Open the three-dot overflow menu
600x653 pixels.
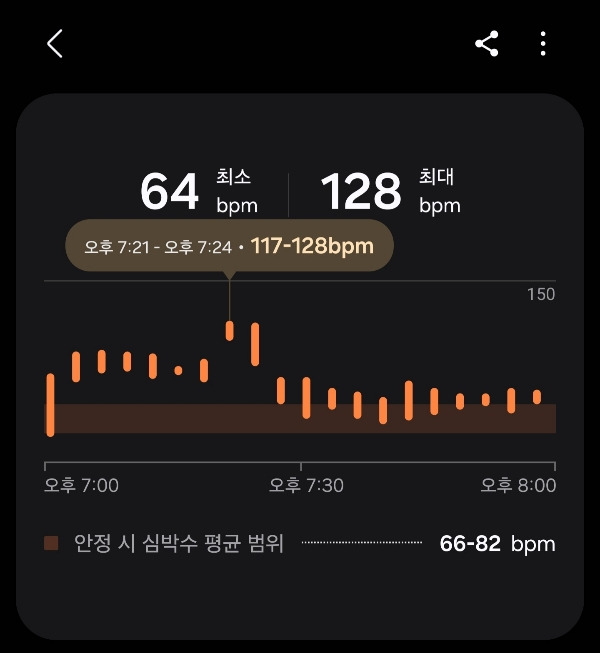[543, 44]
